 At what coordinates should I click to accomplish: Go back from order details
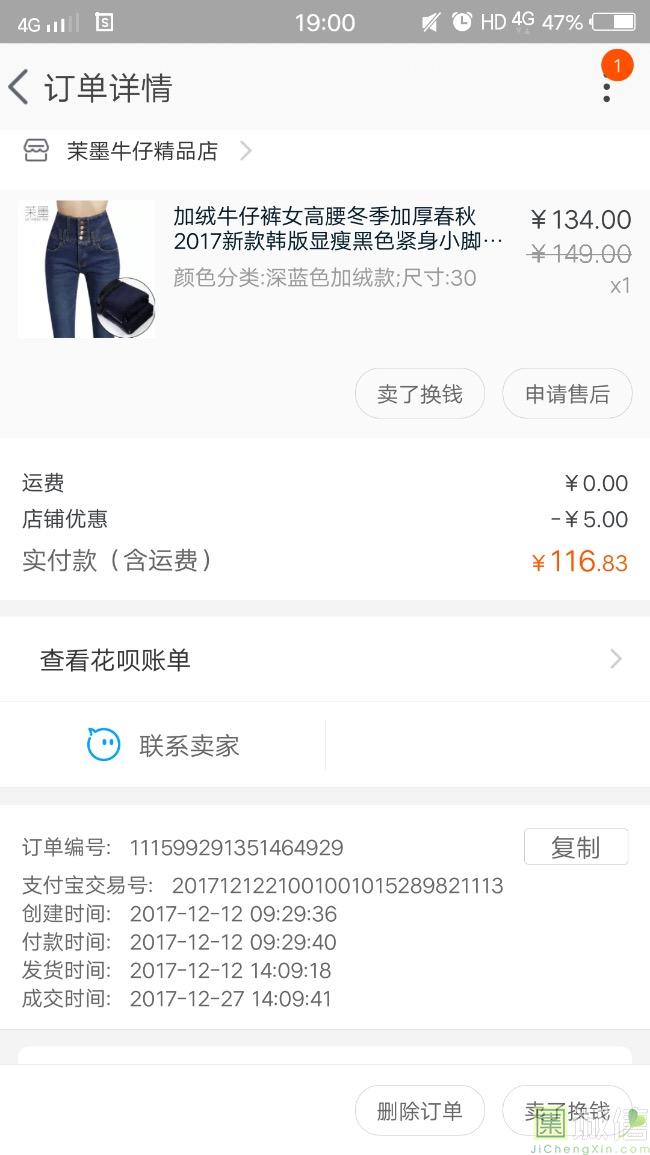click(20, 88)
